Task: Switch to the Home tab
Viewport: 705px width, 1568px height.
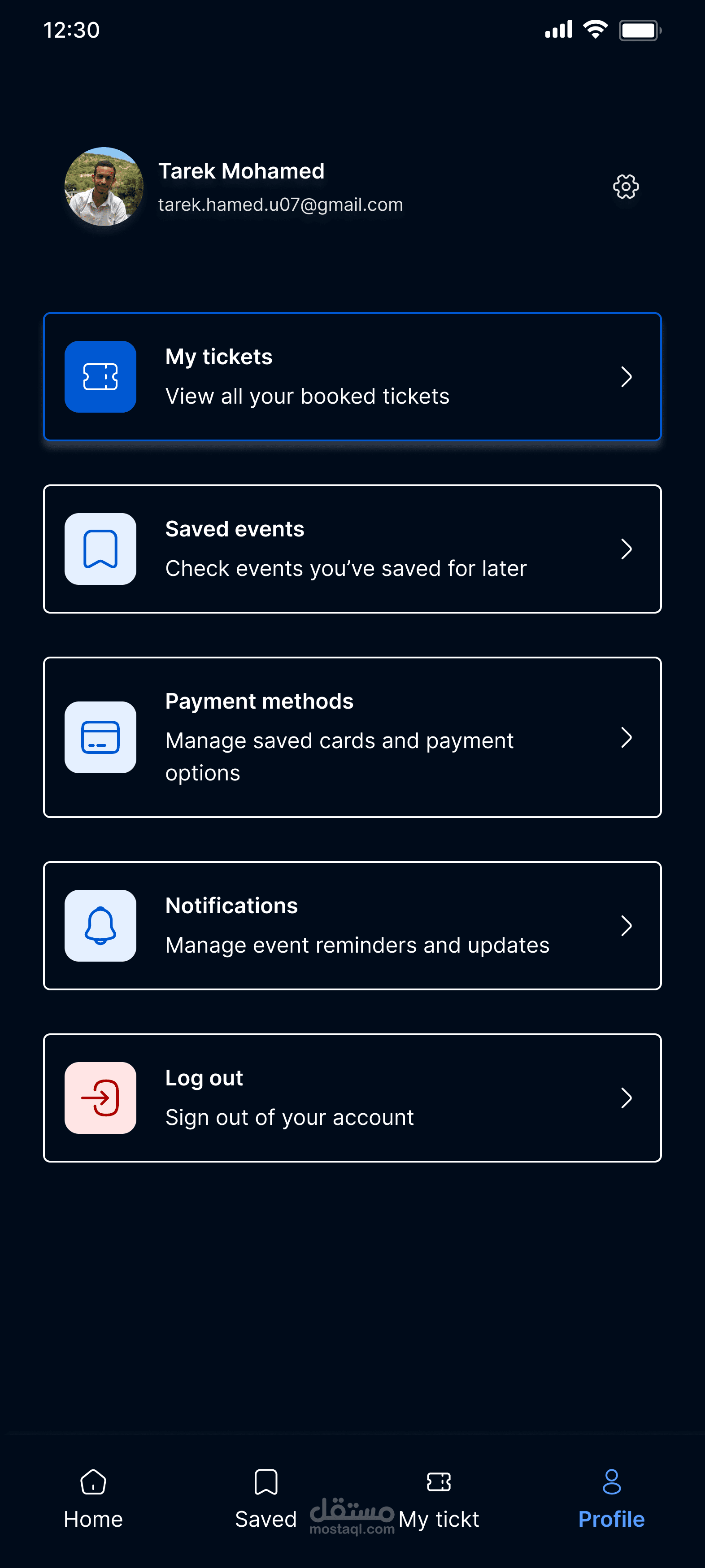Action: (x=93, y=1498)
